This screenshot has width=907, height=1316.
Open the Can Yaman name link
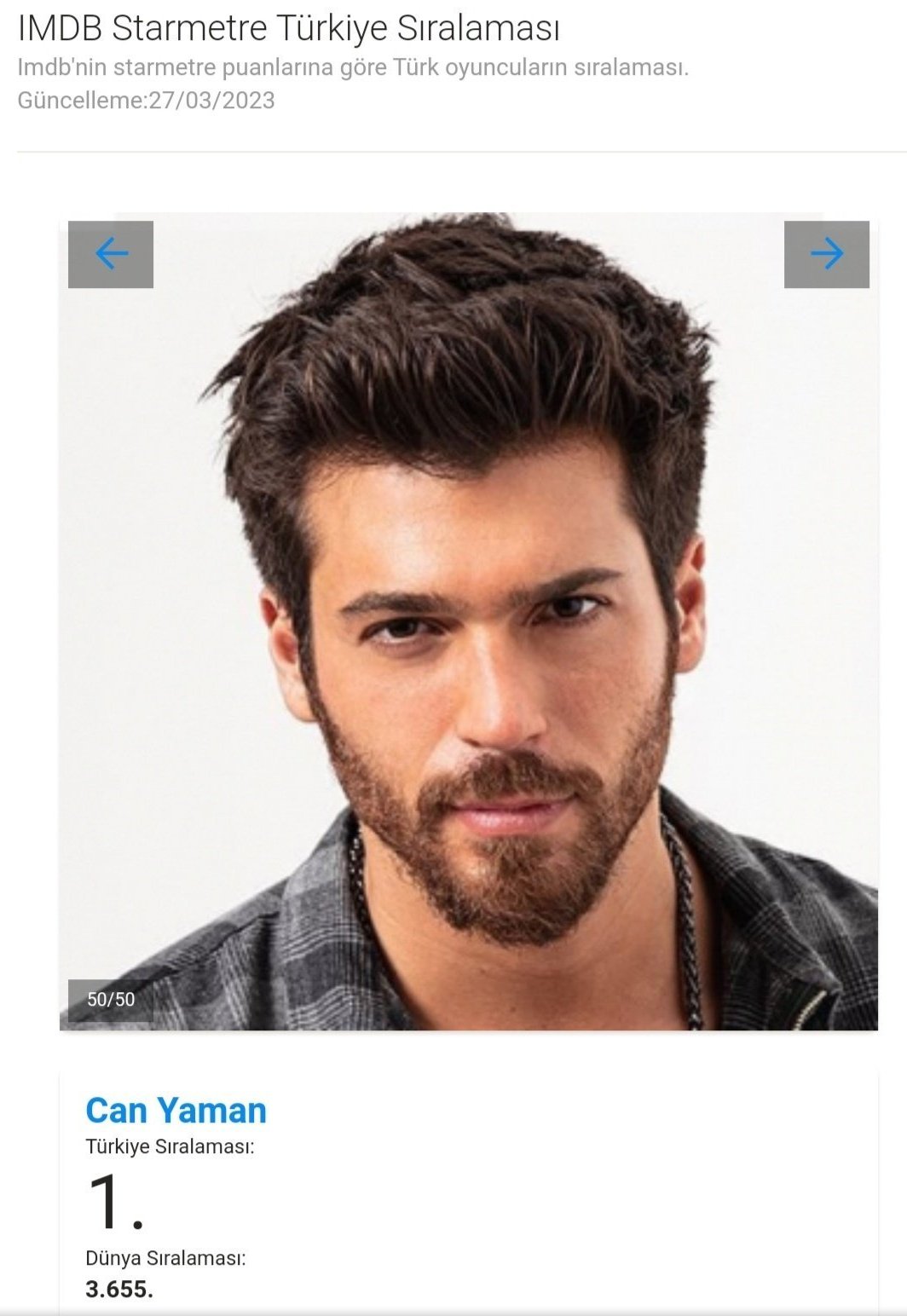176,1110
